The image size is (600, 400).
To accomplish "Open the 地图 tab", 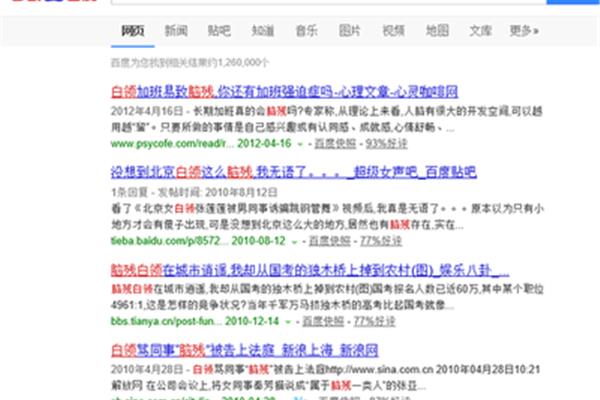I will (x=436, y=31).
